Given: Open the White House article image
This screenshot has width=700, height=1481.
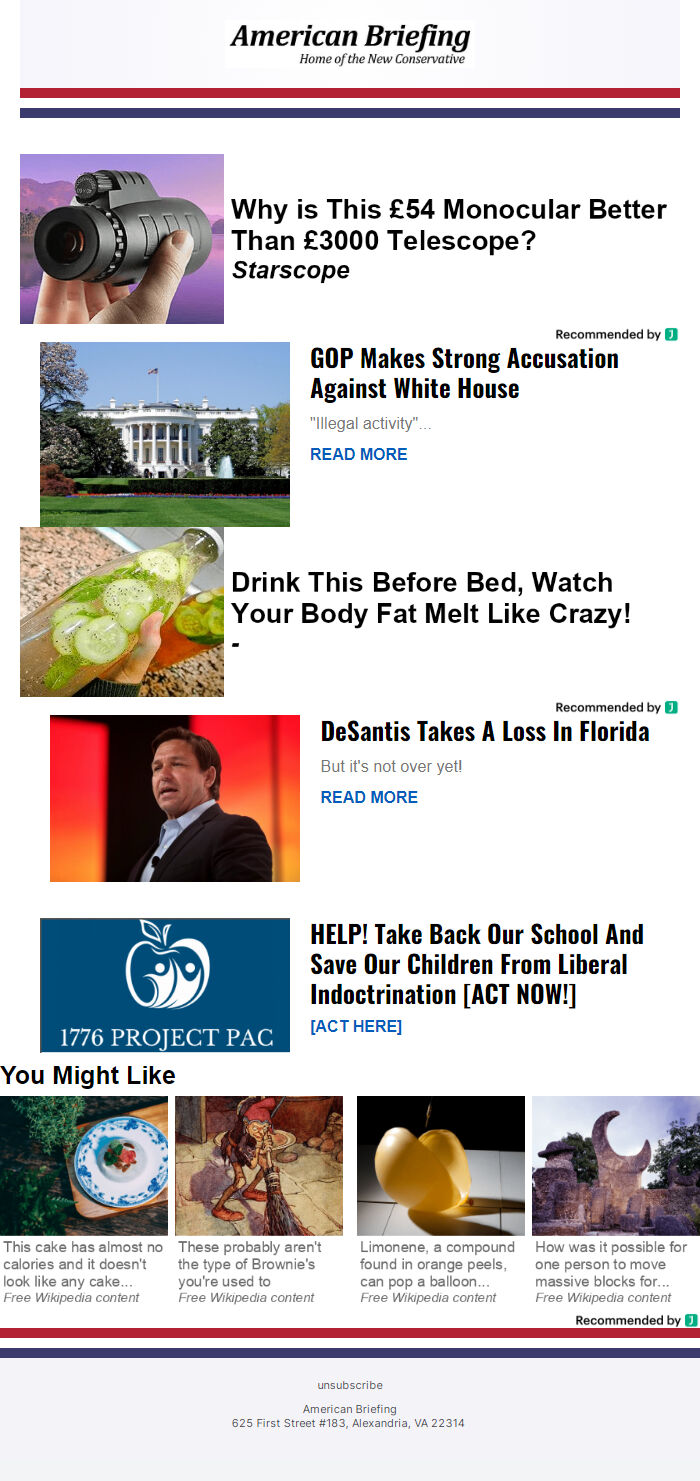Looking at the screenshot, I should (165, 434).
